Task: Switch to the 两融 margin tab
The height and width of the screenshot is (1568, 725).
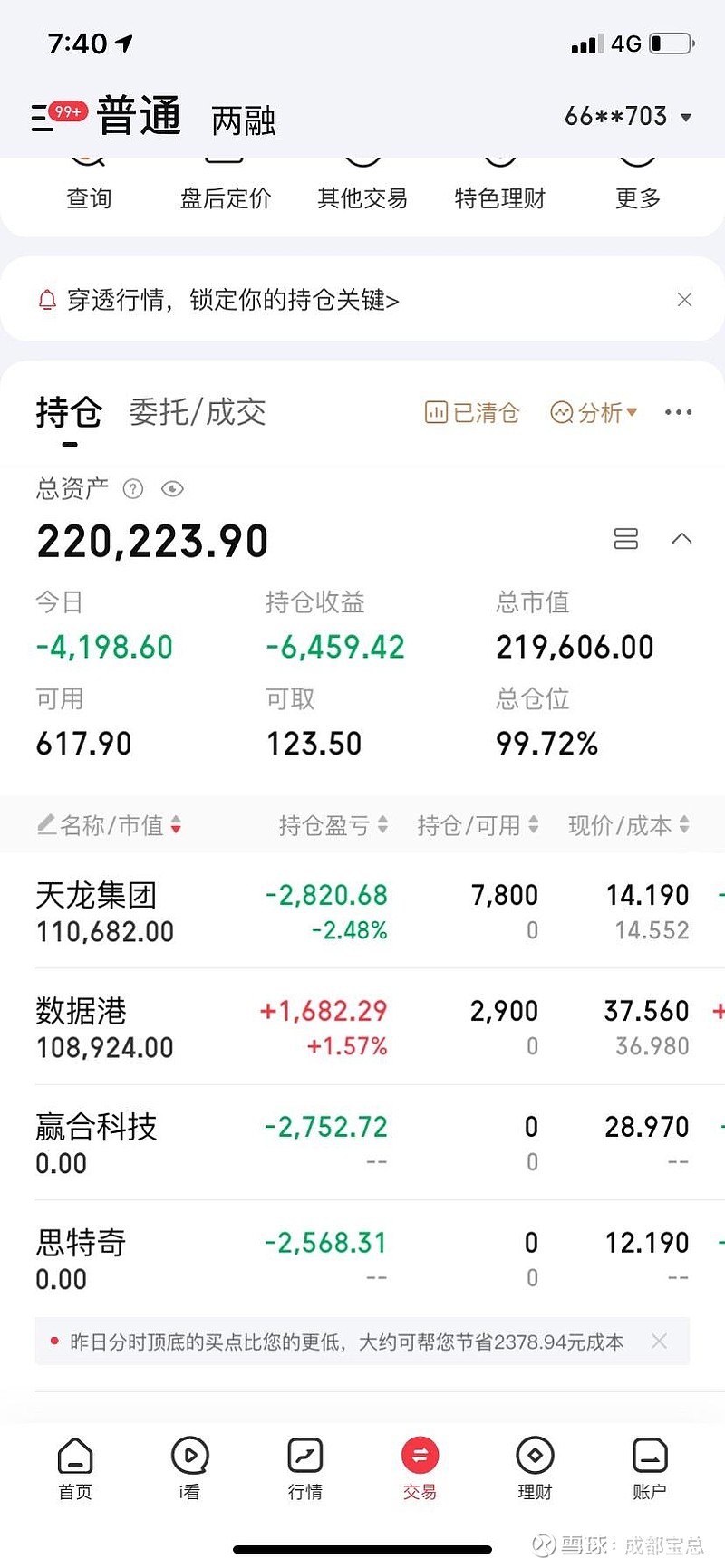Action: 242,120
